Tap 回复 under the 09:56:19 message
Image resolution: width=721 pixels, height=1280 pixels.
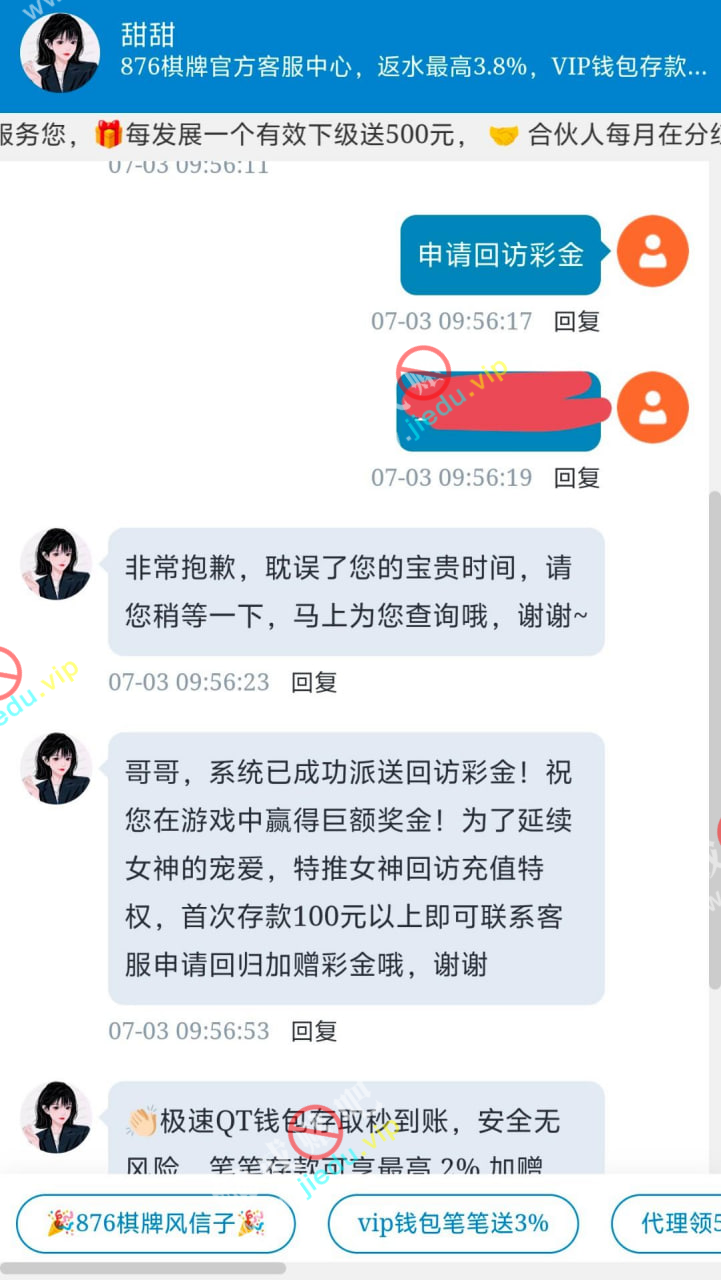click(x=577, y=478)
